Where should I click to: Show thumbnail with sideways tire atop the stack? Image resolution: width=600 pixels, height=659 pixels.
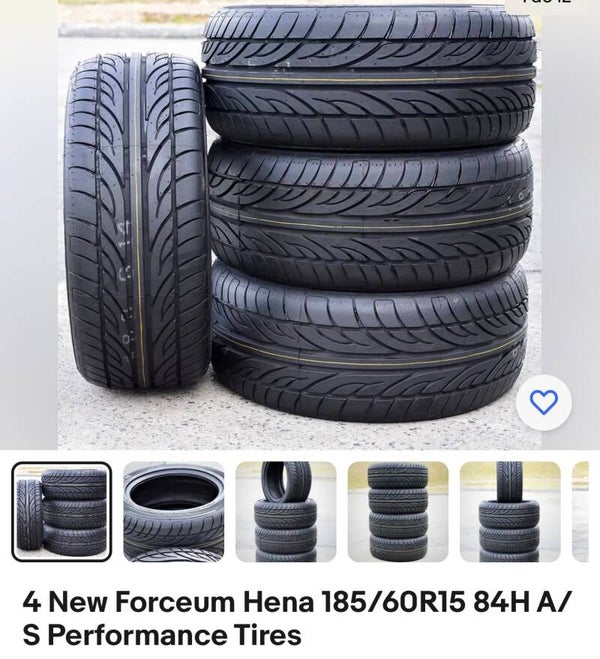(285, 511)
